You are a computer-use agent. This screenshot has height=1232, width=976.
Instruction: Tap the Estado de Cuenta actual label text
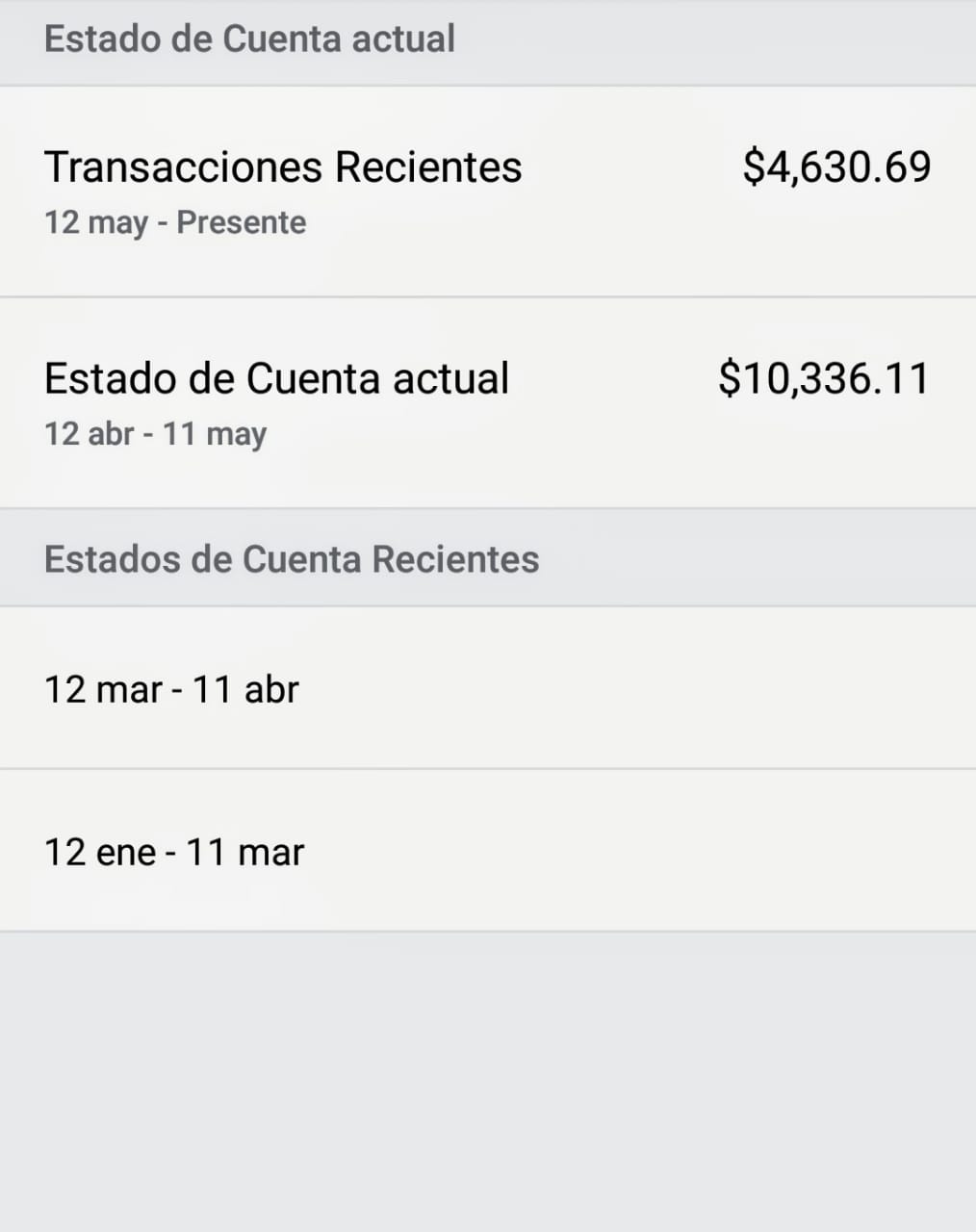pyautogui.click(x=276, y=377)
